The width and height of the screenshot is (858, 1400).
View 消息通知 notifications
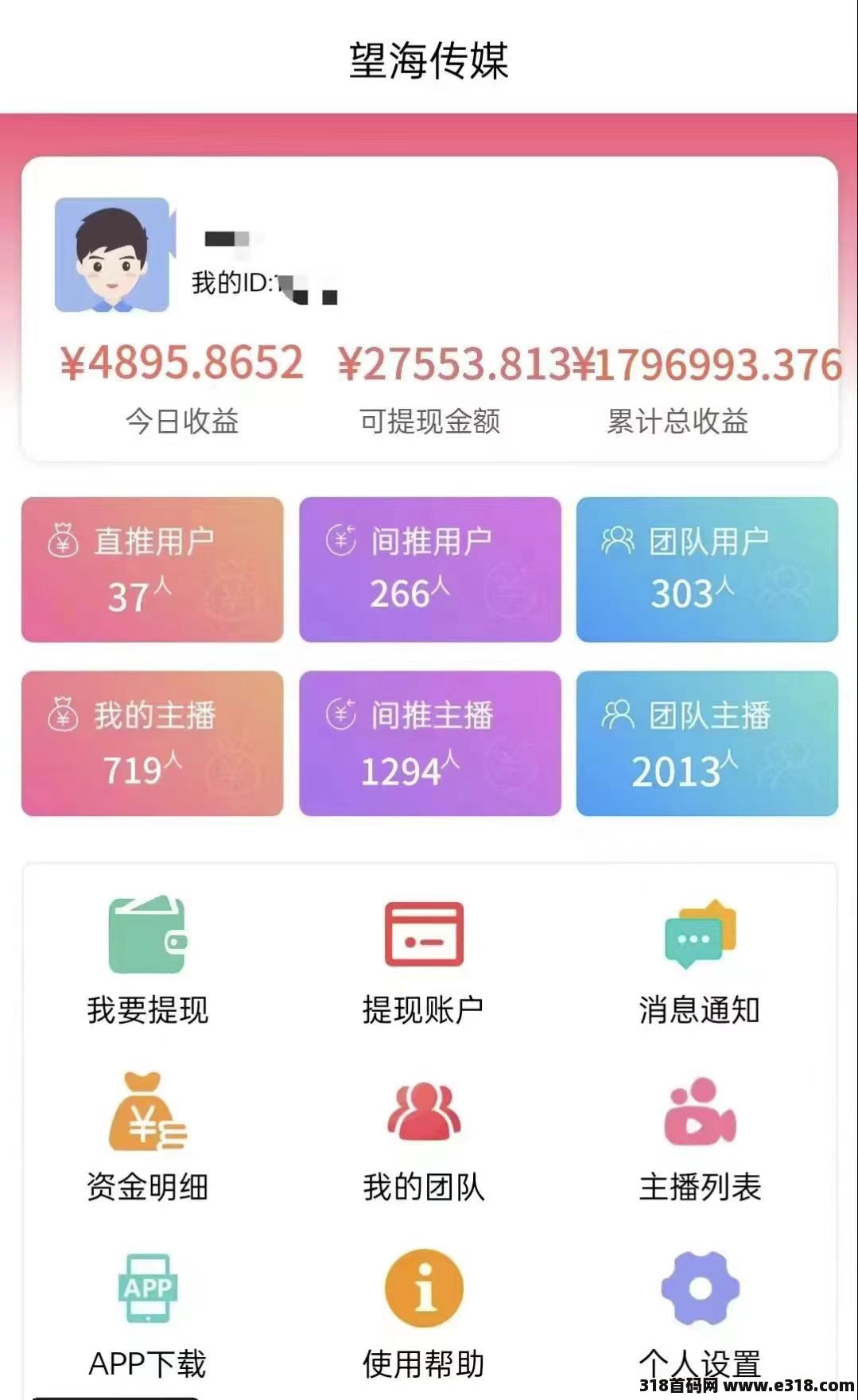pos(700,959)
